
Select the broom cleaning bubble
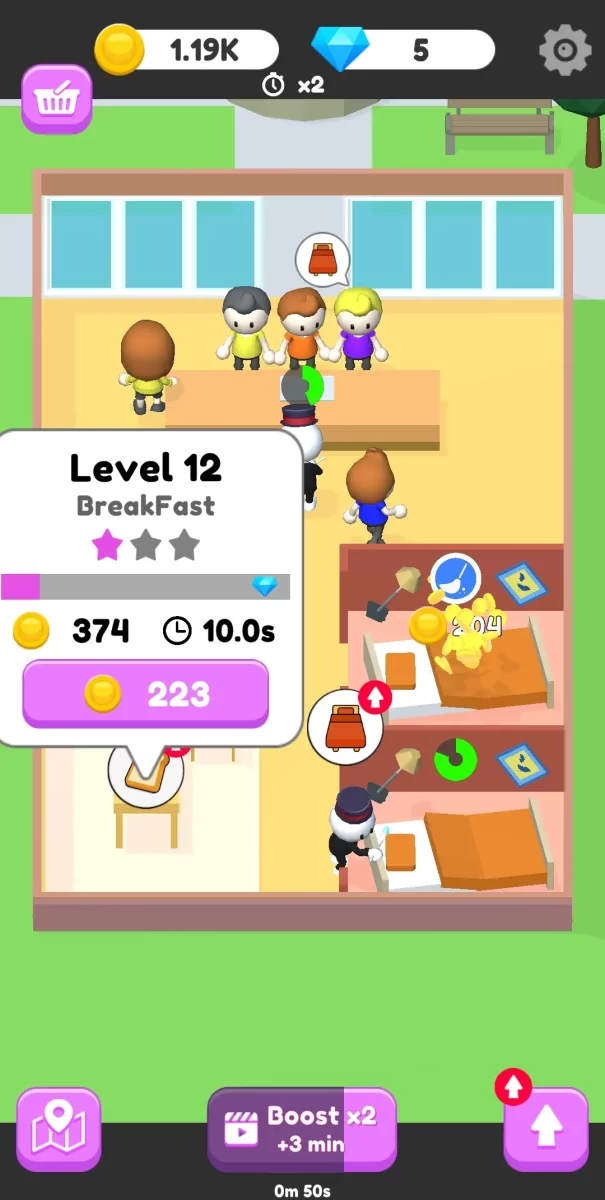click(456, 578)
